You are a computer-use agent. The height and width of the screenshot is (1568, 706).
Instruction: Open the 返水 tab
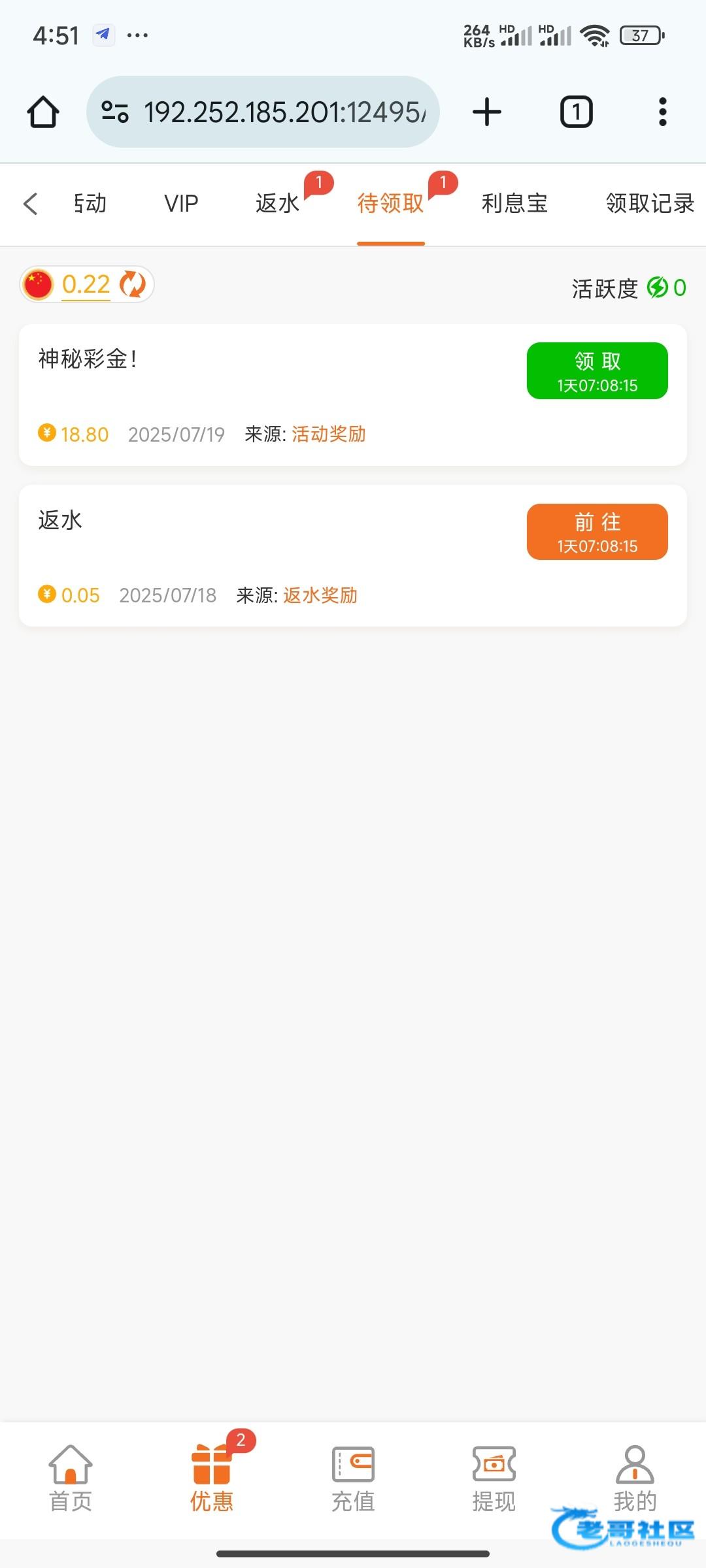tap(278, 204)
